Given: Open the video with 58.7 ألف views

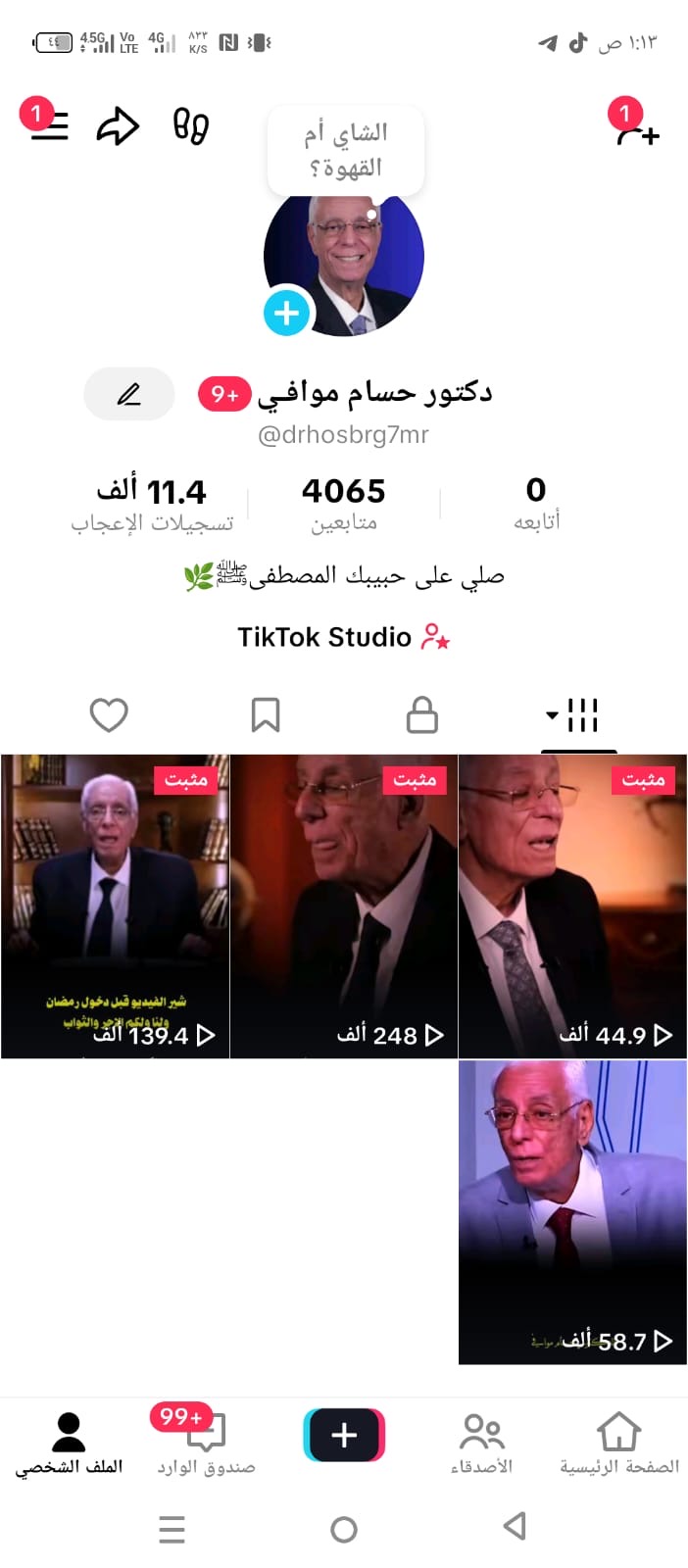Looking at the screenshot, I should (572, 1212).
